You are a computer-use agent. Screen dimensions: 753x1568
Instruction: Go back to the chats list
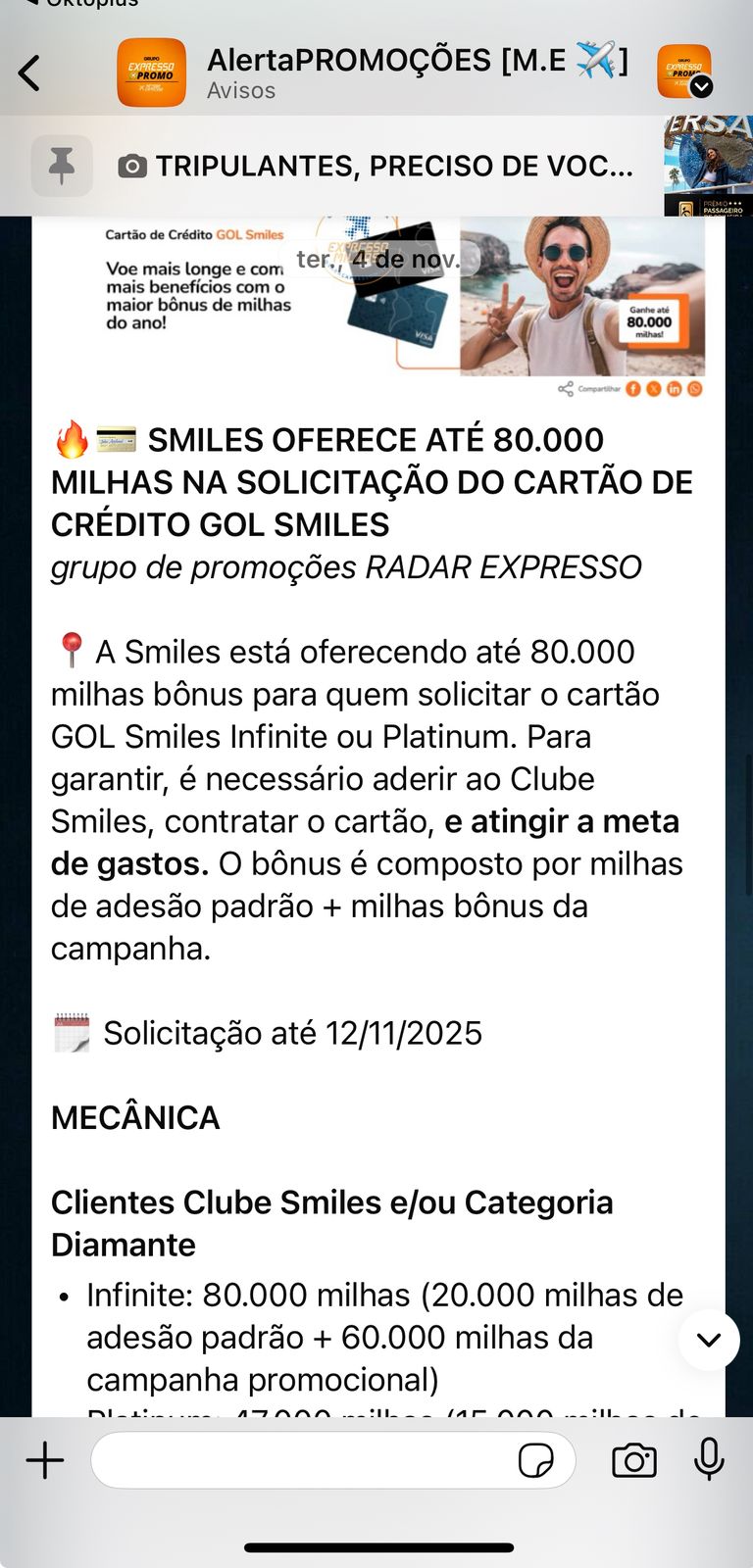[x=29, y=73]
